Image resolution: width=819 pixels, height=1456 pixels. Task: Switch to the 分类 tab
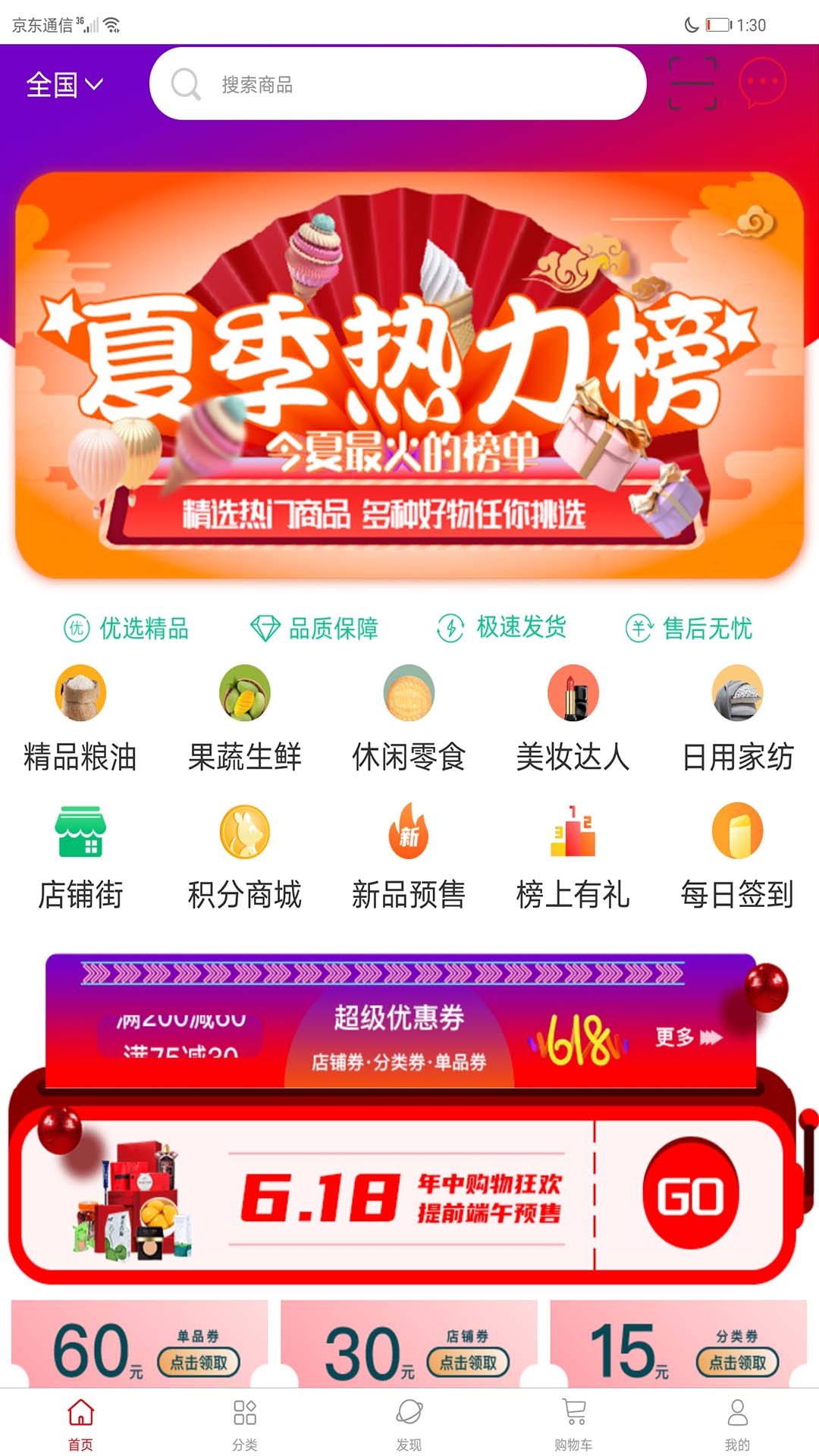pyautogui.click(x=244, y=1423)
